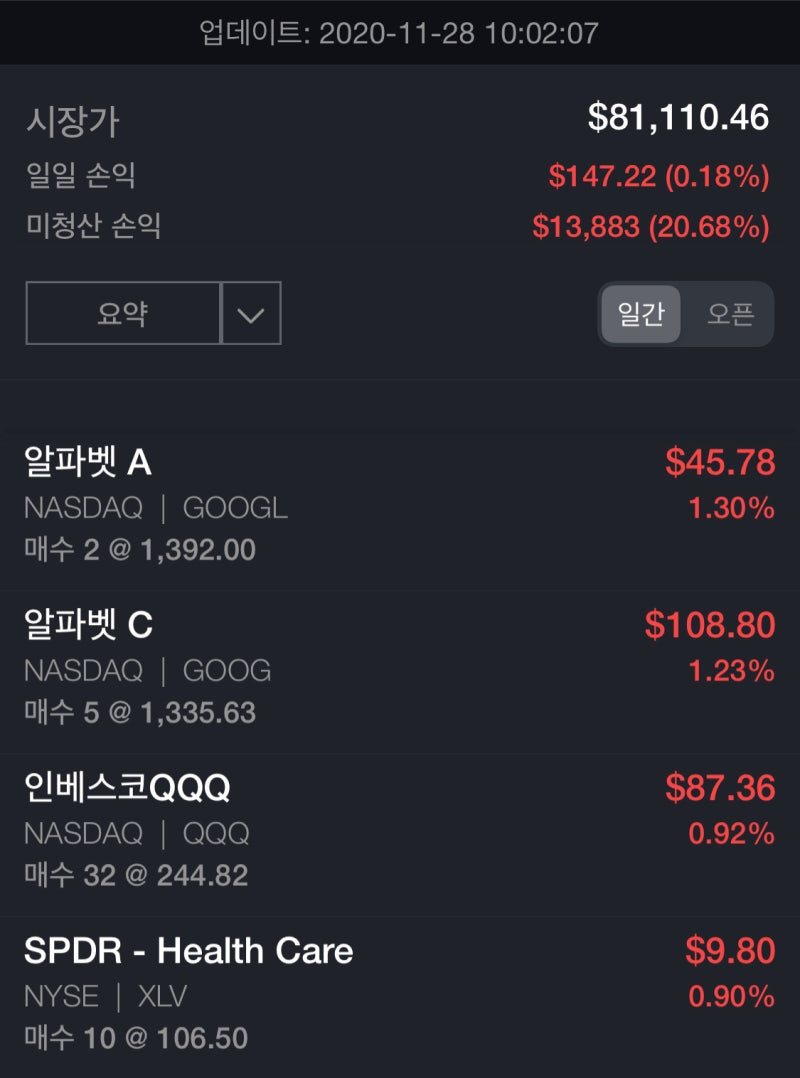This screenshot has width=800, height=1078.
Task: Open the SPDR - Health Care holding
Action: click(190, 951)
